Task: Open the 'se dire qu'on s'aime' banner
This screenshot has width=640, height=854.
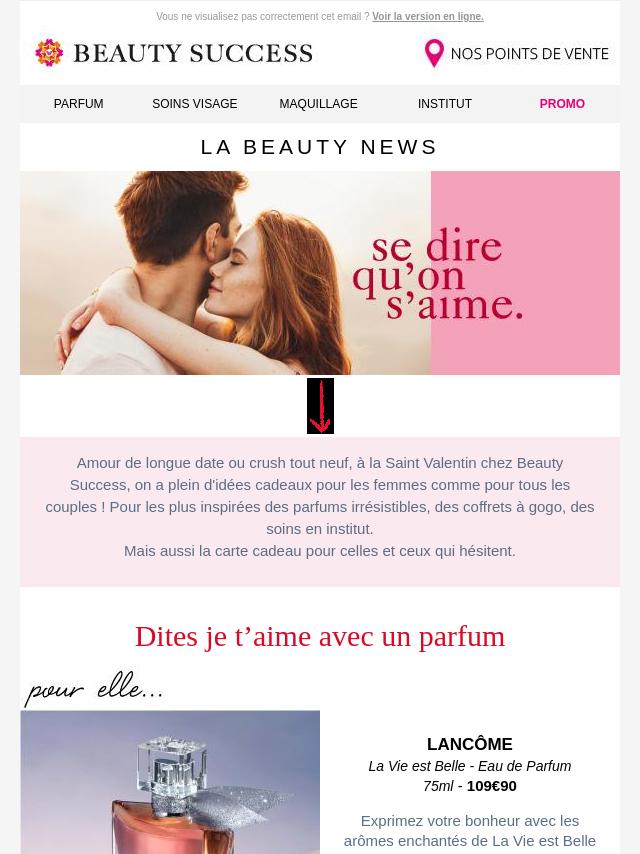Action: (320, 273)
